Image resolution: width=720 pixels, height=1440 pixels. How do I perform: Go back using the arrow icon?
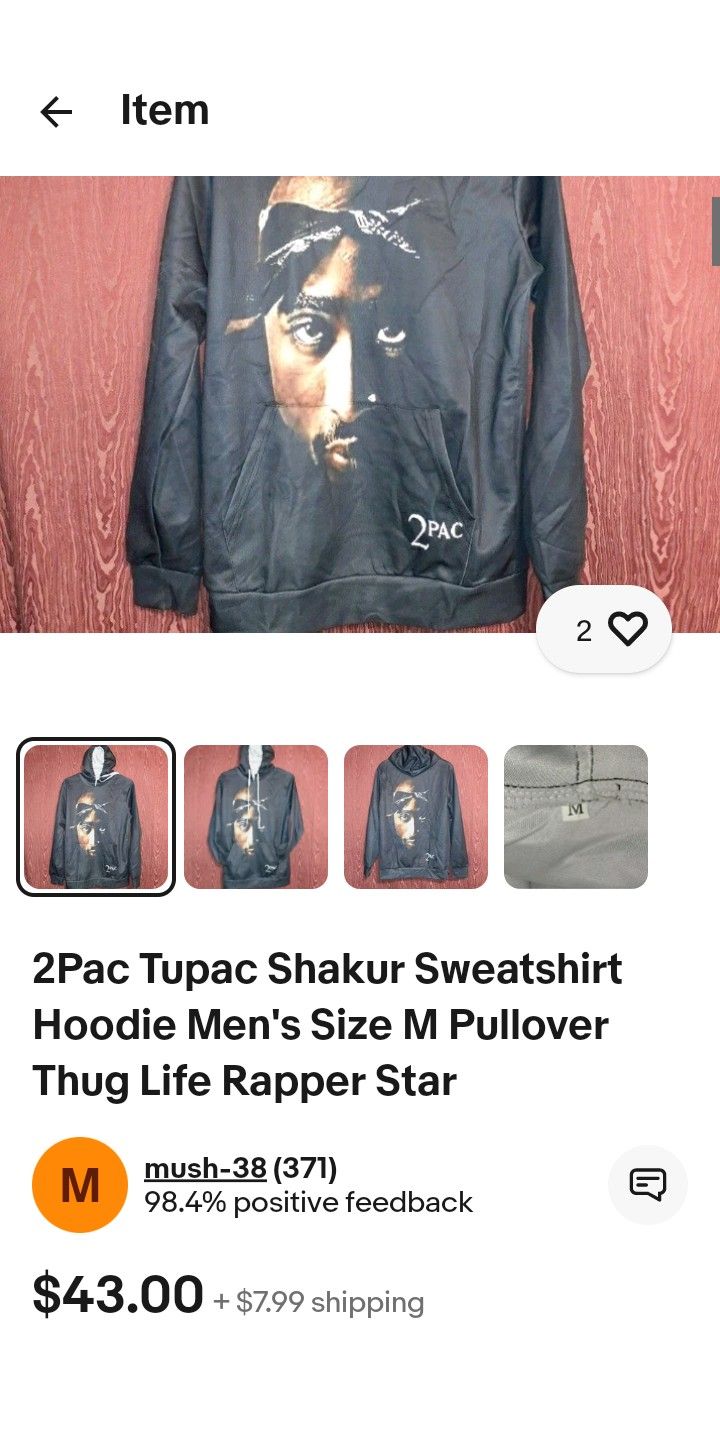[x=56, y=111]
